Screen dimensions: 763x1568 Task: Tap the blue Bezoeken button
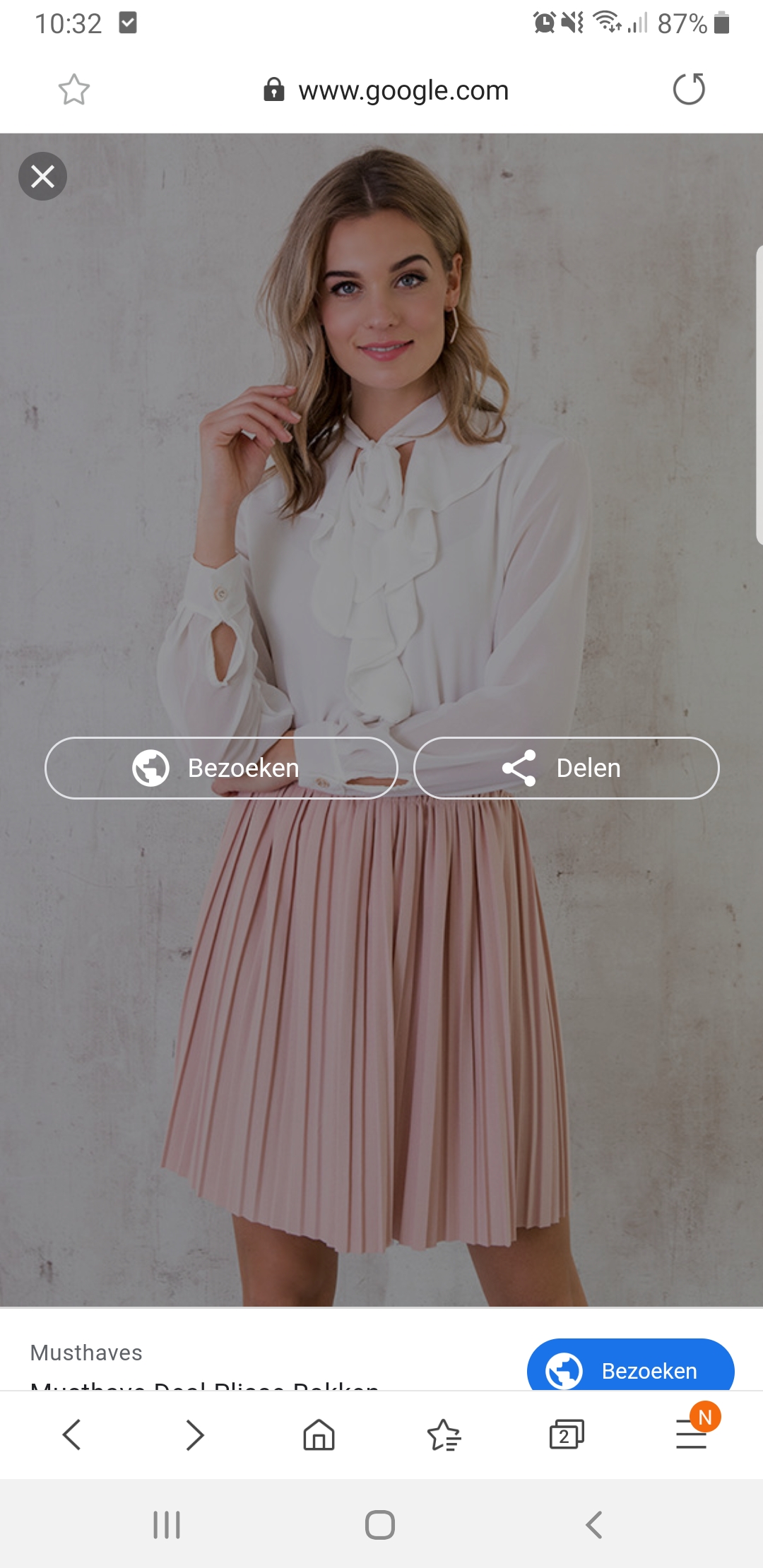[x=630, y=1368]
